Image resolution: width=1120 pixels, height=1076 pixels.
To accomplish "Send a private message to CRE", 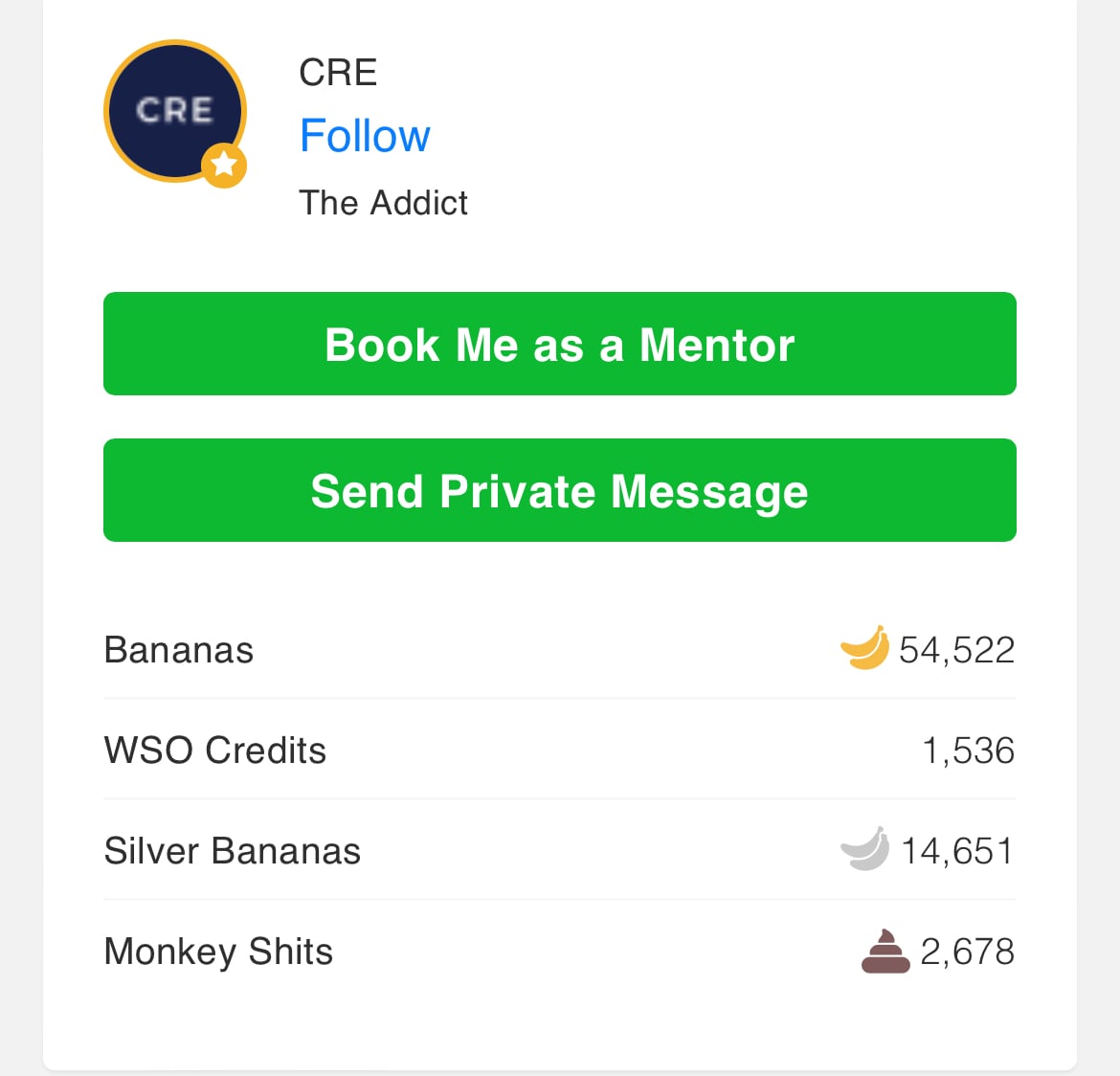I will coord(559,490).
